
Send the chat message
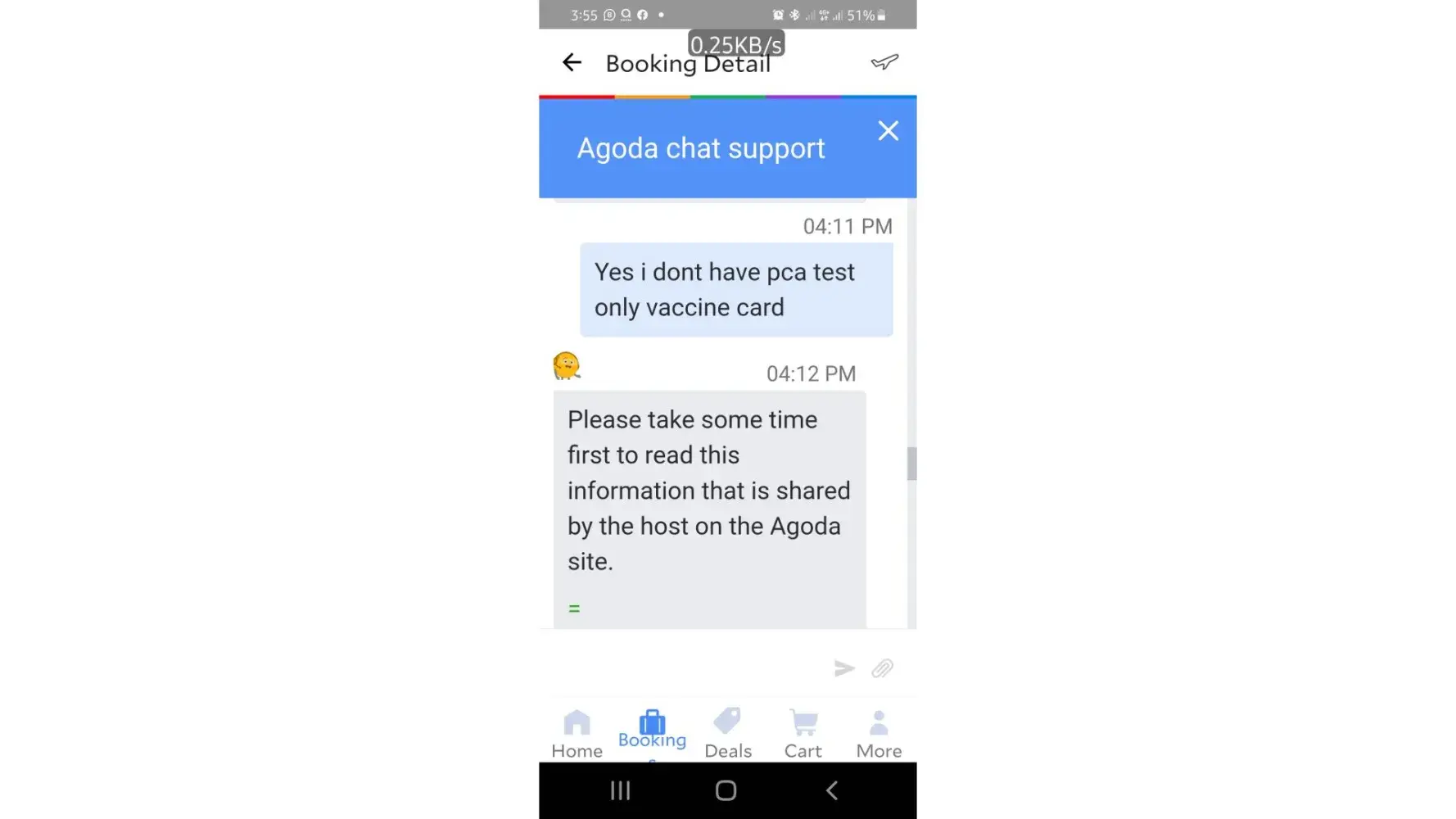pyautogui.click(x=844, y=668)
